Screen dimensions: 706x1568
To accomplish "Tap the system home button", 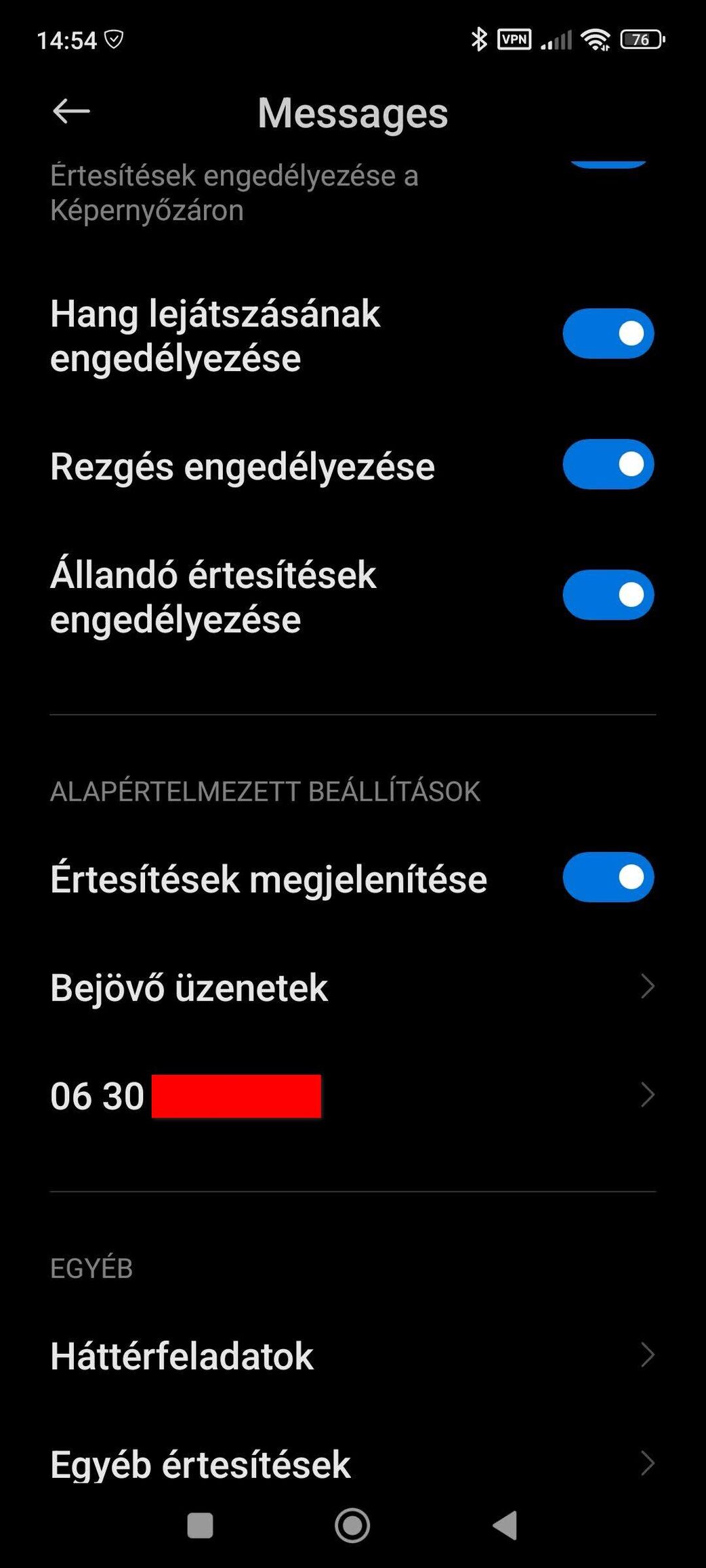I will tap(352, 1526).
